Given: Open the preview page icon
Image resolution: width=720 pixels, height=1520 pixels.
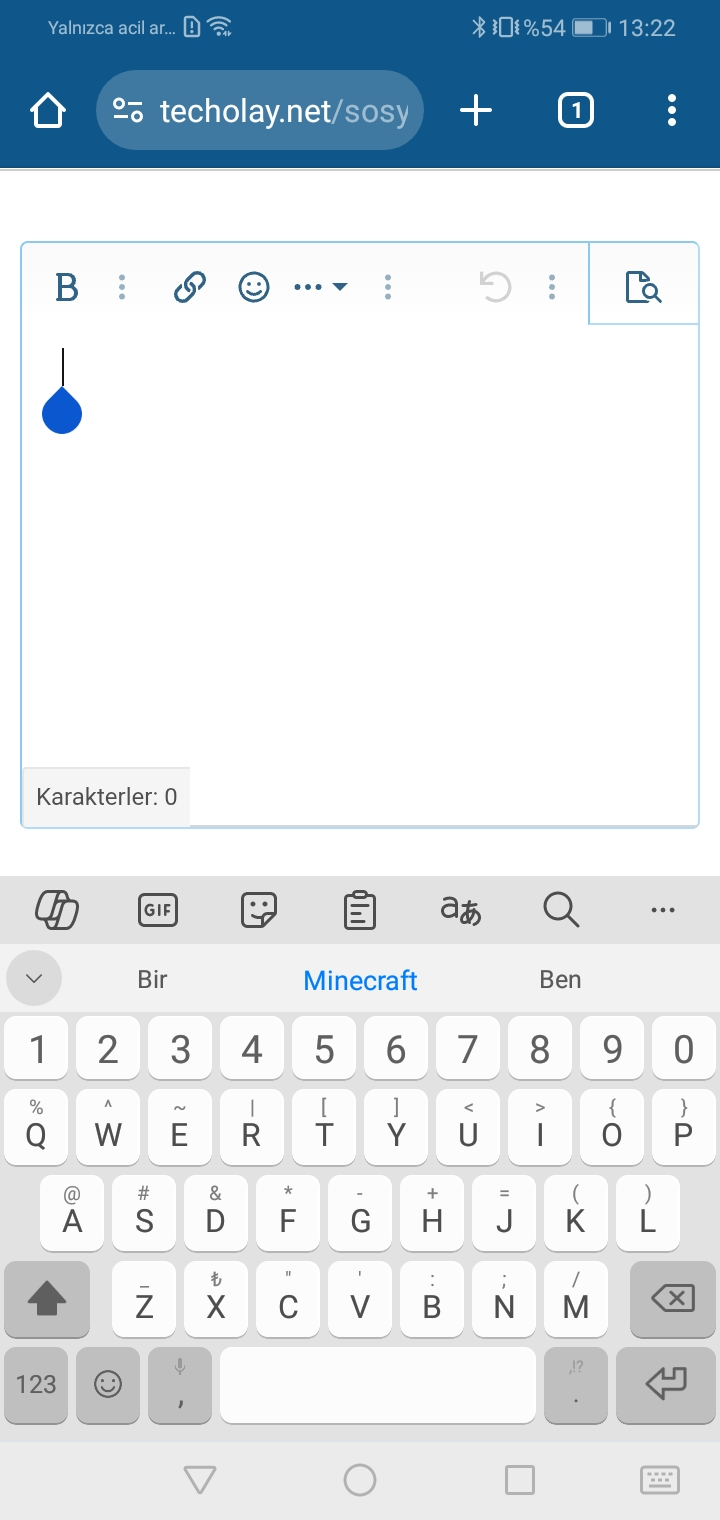Looking at the screenshot, I should (x=643, y=287).
